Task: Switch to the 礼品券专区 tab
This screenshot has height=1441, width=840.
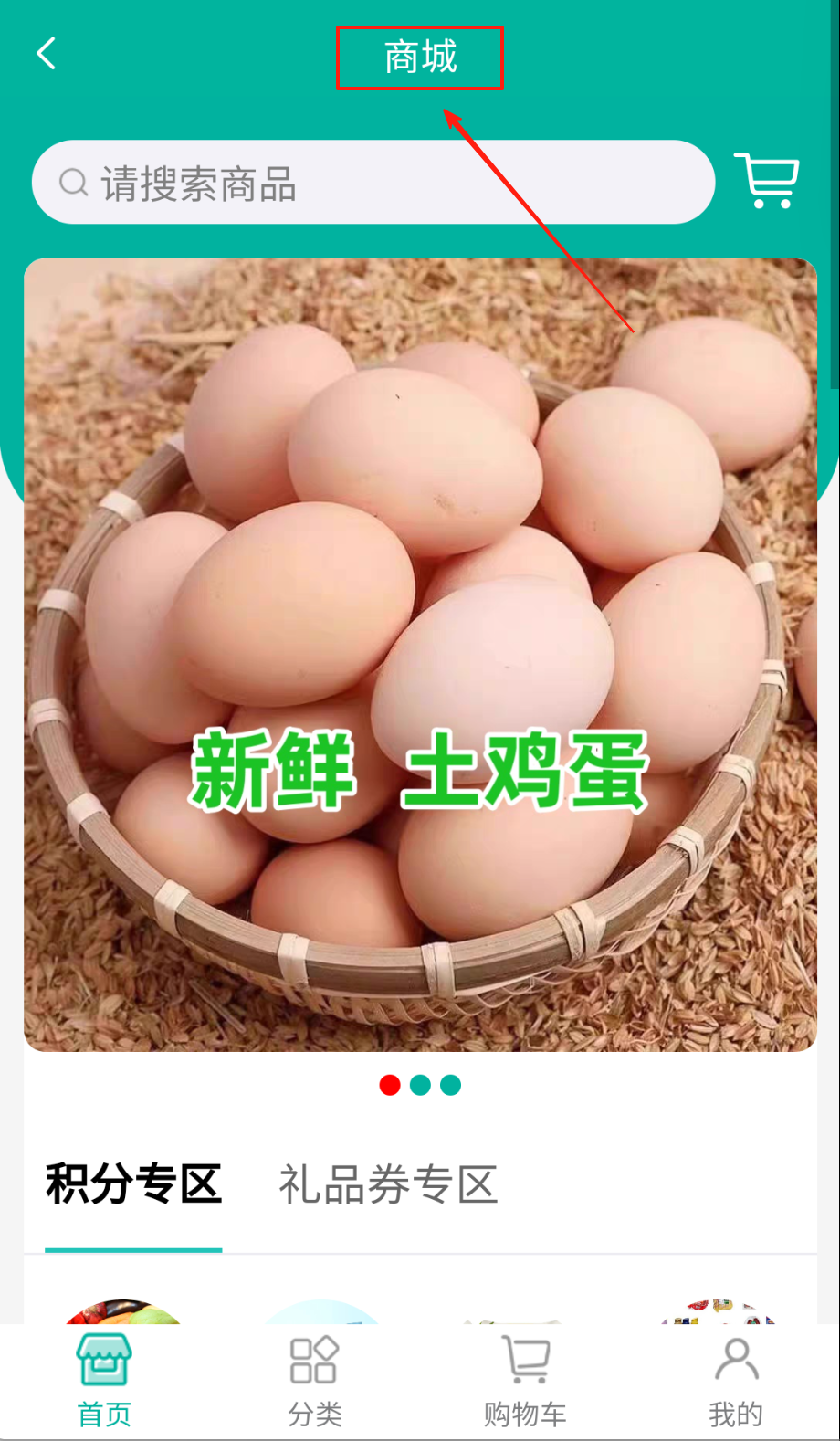Action: coord(388,1184)
